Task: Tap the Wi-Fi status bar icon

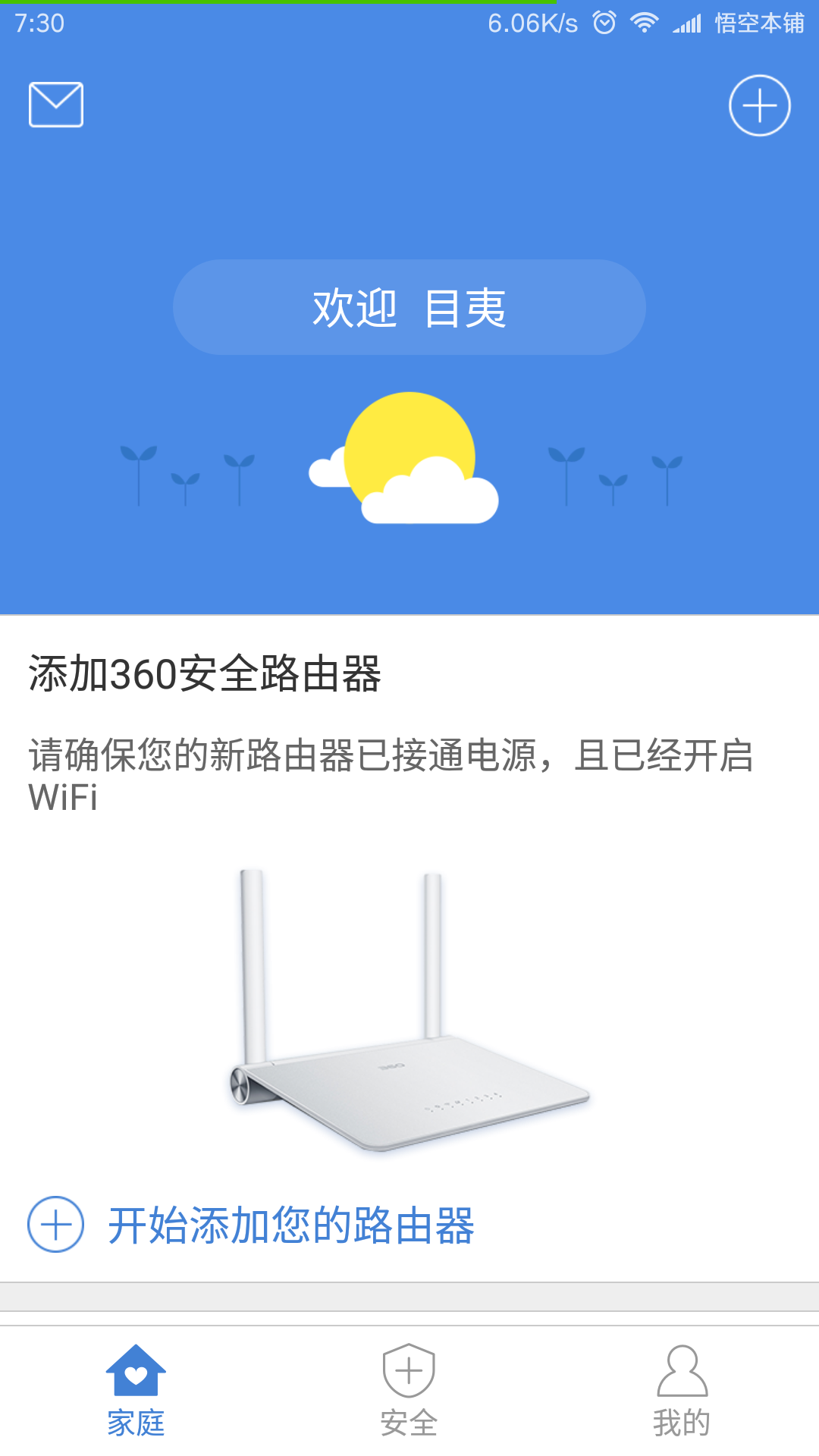Action: pos(645,23)
